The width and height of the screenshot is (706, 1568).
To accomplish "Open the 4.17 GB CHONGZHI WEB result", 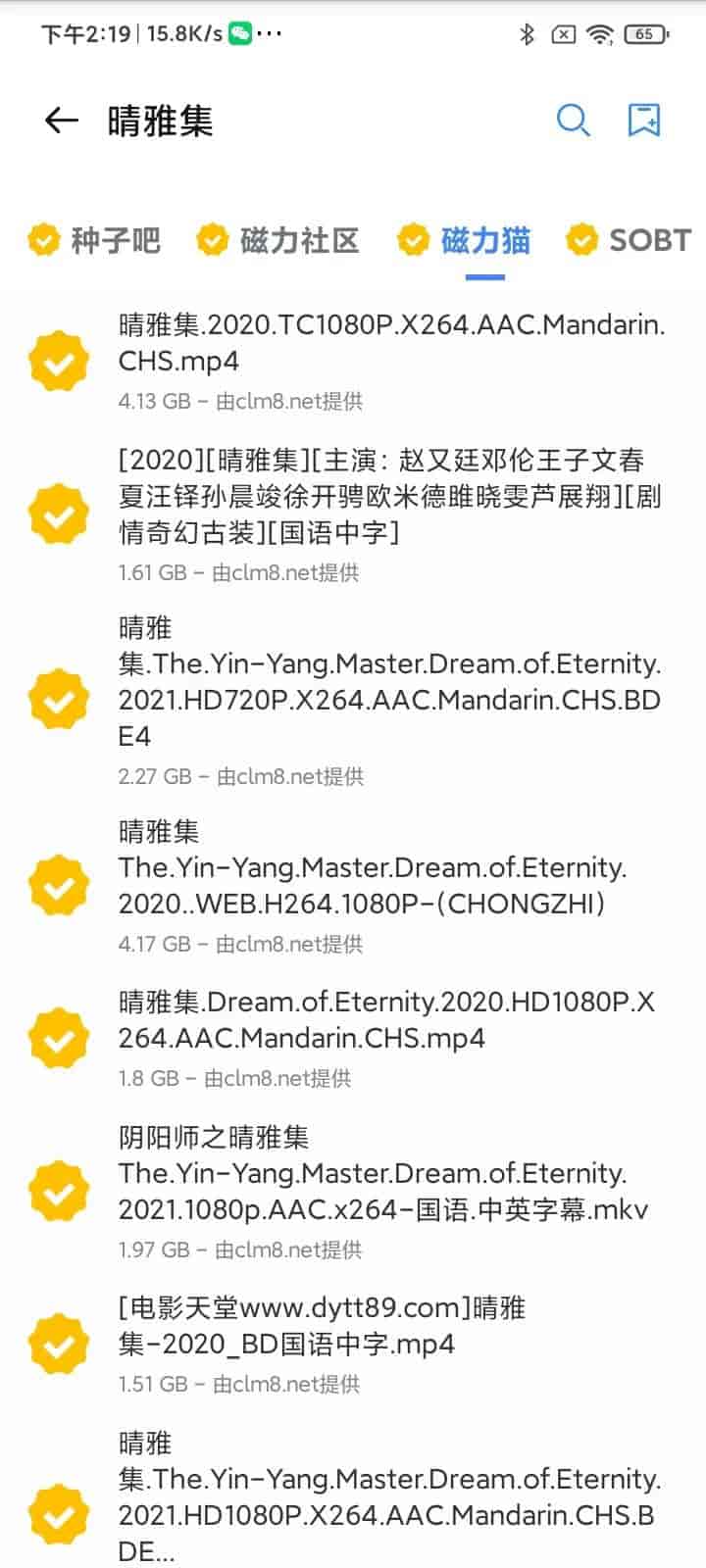I will click(x=353, y=885).
